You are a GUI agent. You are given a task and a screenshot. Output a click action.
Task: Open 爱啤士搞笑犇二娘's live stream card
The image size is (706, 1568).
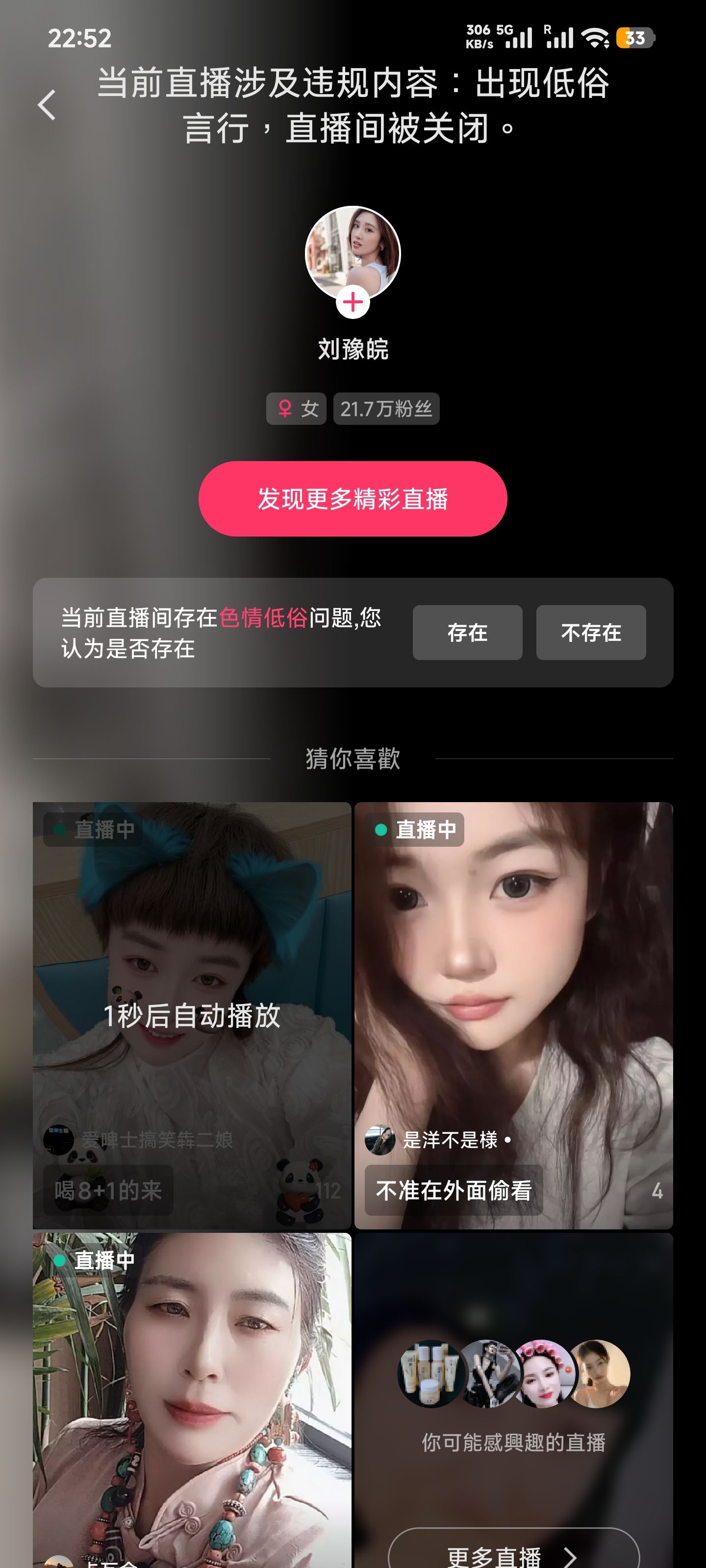(x=192, y=1015)
